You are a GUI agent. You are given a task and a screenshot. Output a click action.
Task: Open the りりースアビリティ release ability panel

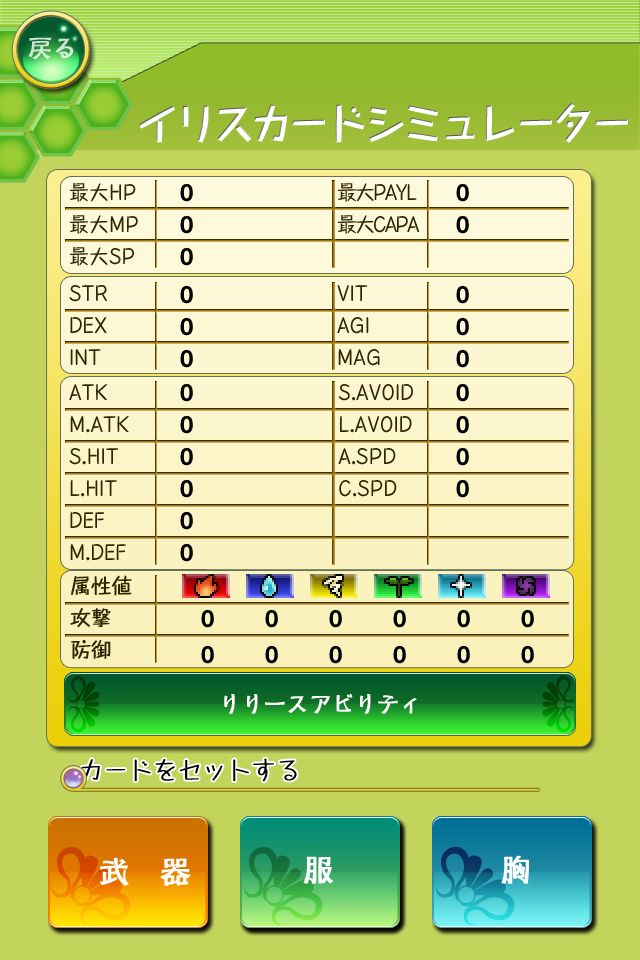coord(320,704)
